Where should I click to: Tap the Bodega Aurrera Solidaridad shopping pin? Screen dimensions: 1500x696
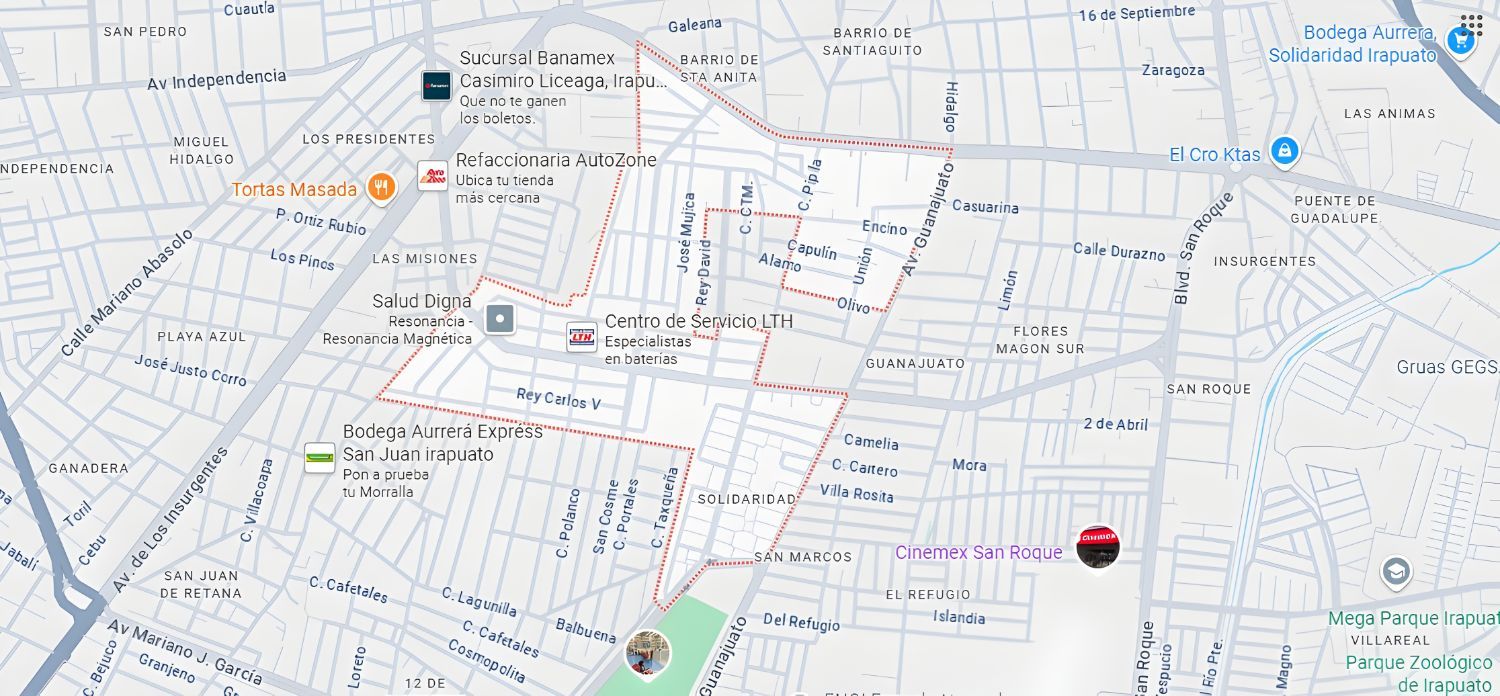point(1461,41)
